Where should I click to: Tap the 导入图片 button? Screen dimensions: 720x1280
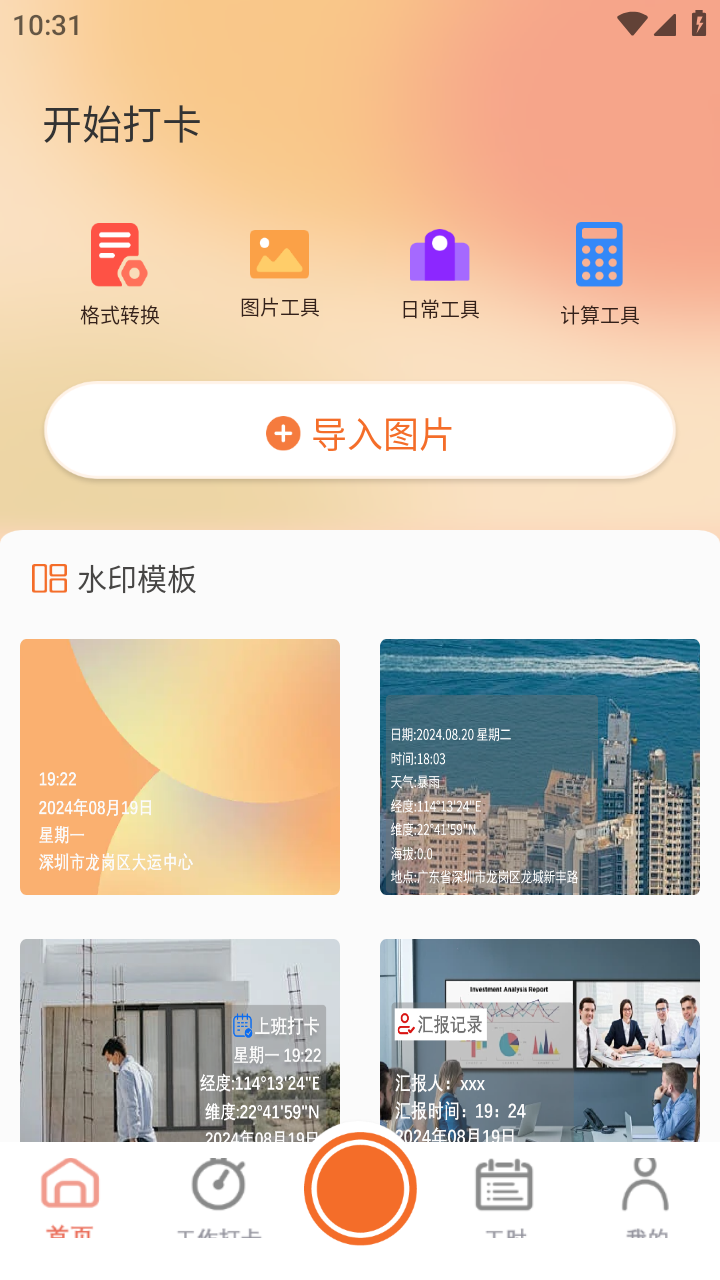pos(360,433)
